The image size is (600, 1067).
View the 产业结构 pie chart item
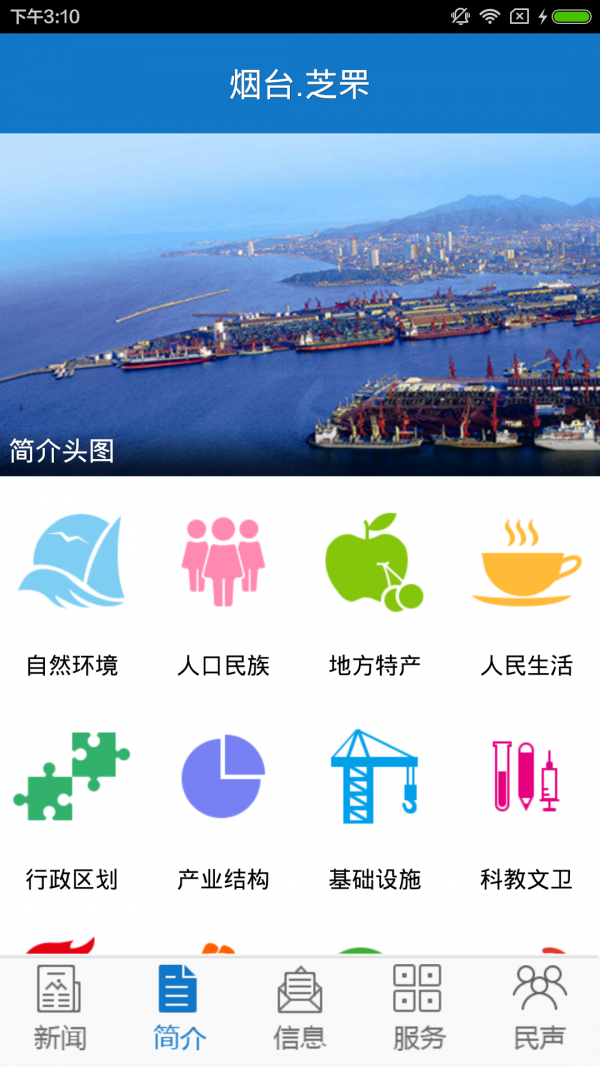pos(223,780)
